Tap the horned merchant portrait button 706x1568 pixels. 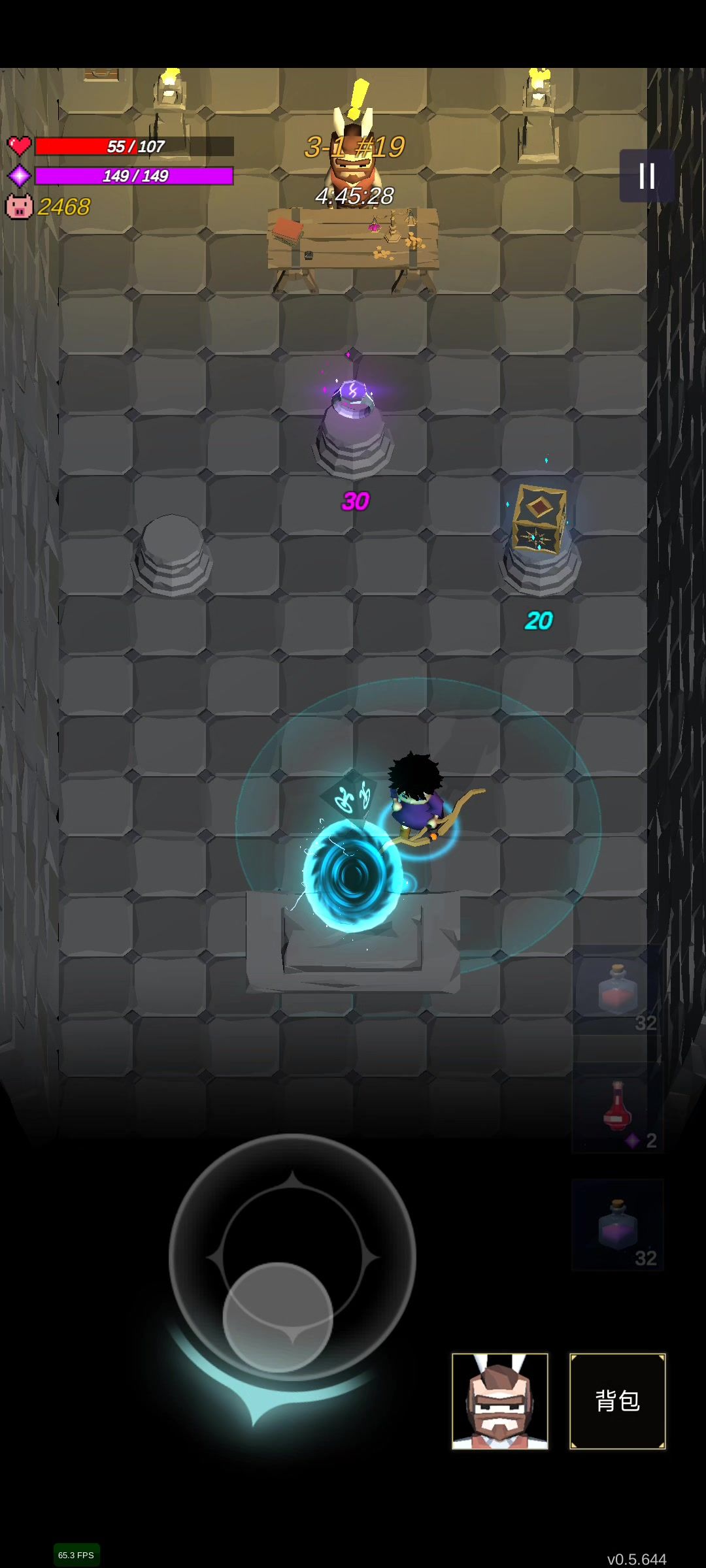click(500, 1401)
